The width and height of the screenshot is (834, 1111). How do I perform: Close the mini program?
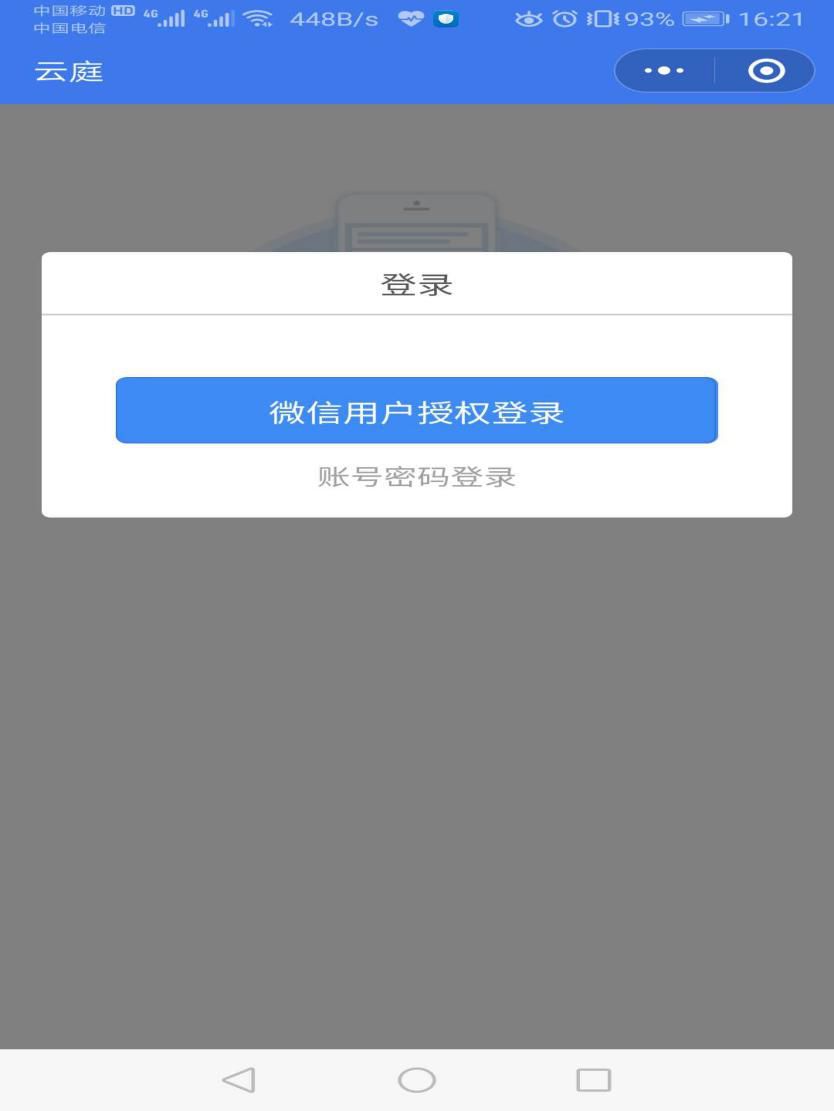[x=766, y=72]
